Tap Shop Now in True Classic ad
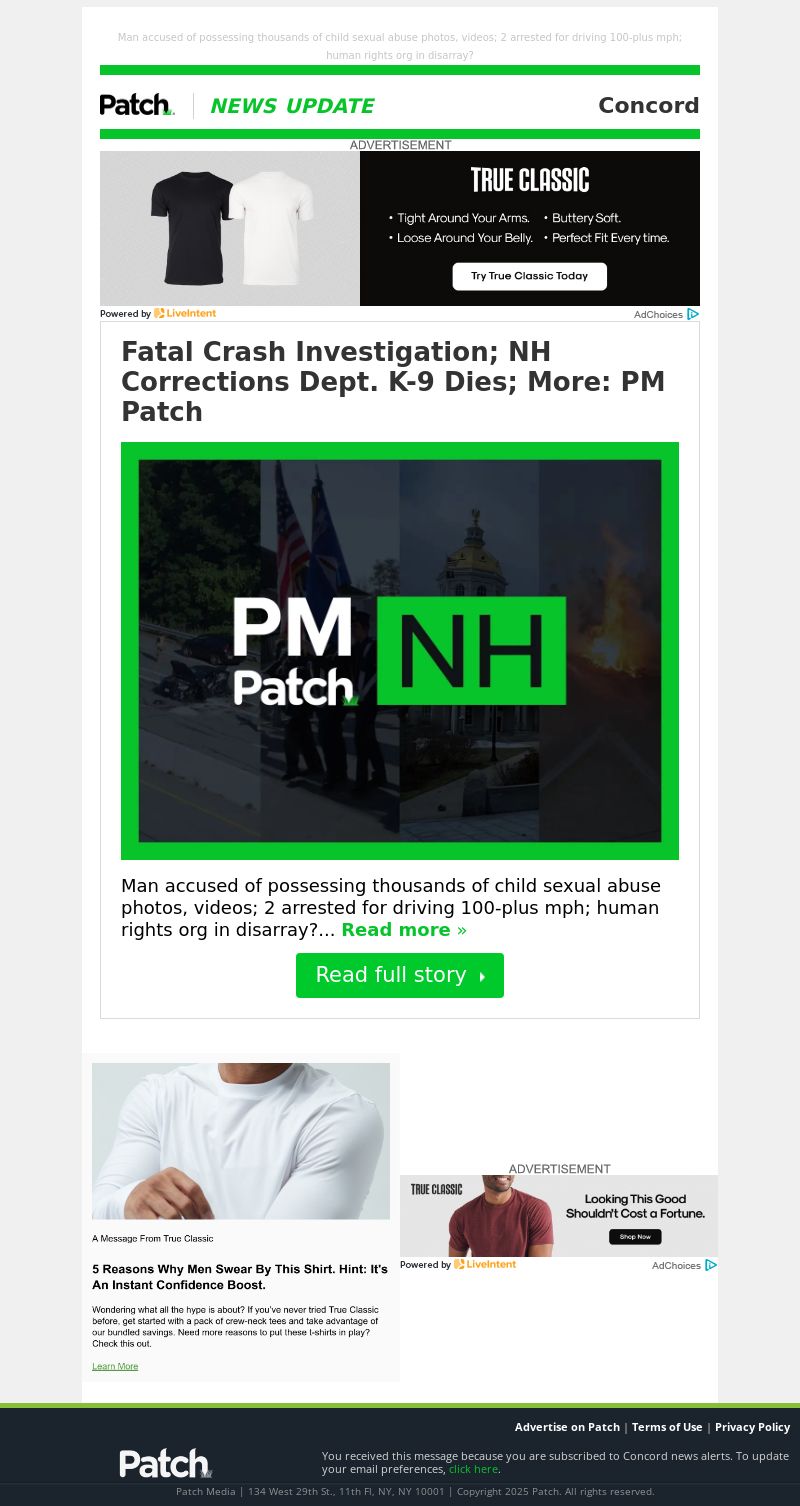Viewport: 800px width, 1506px height. (x=635, y=1237)
